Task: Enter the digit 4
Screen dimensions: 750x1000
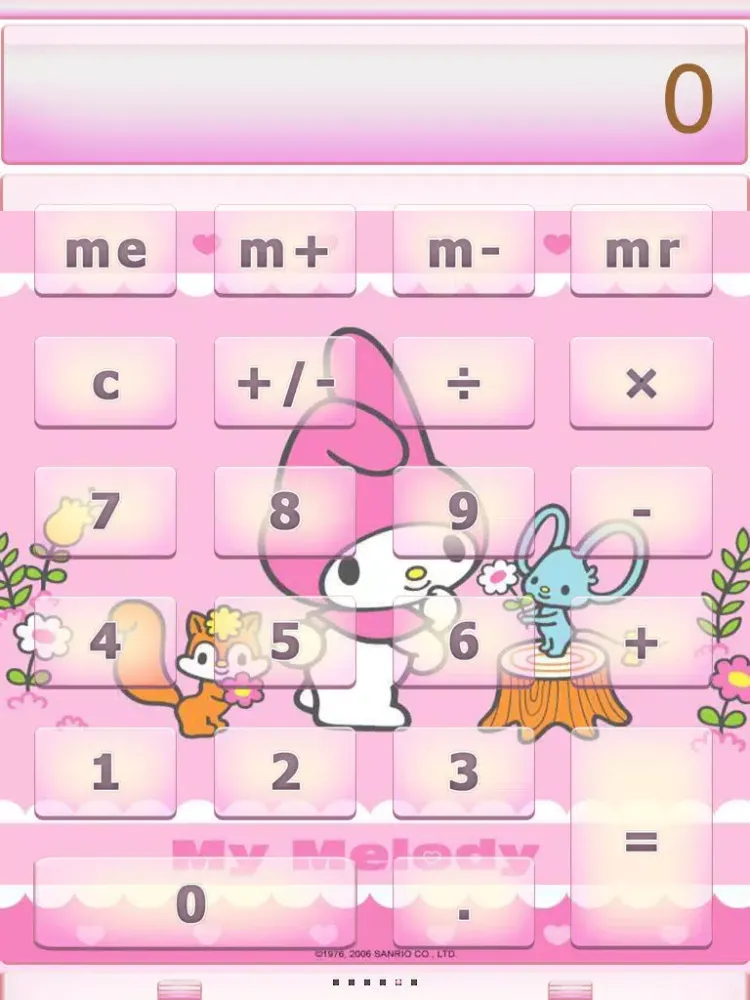Action: click(x=105, y=642)
